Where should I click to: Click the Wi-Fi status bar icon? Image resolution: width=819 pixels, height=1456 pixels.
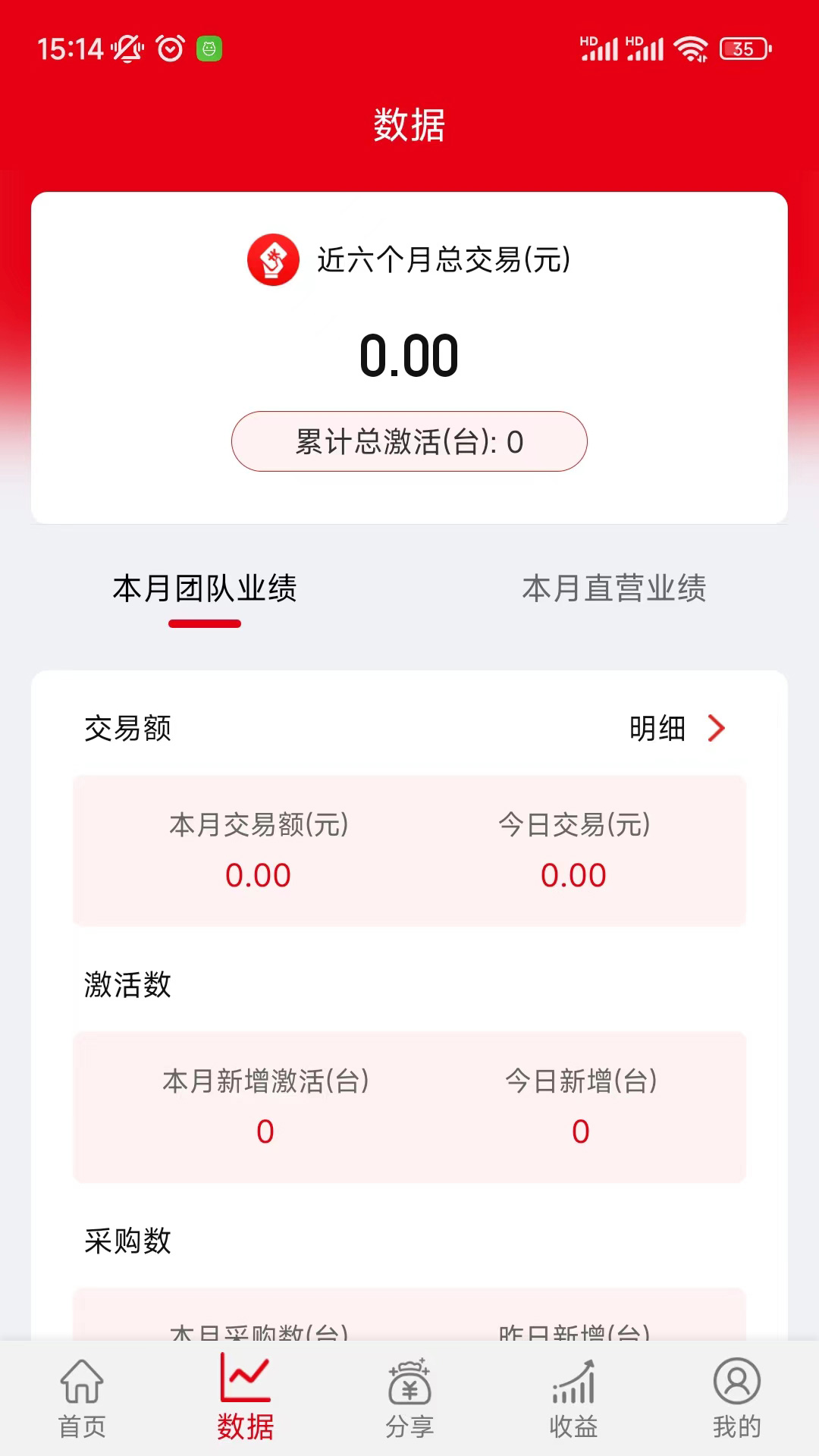click(692, 47)
